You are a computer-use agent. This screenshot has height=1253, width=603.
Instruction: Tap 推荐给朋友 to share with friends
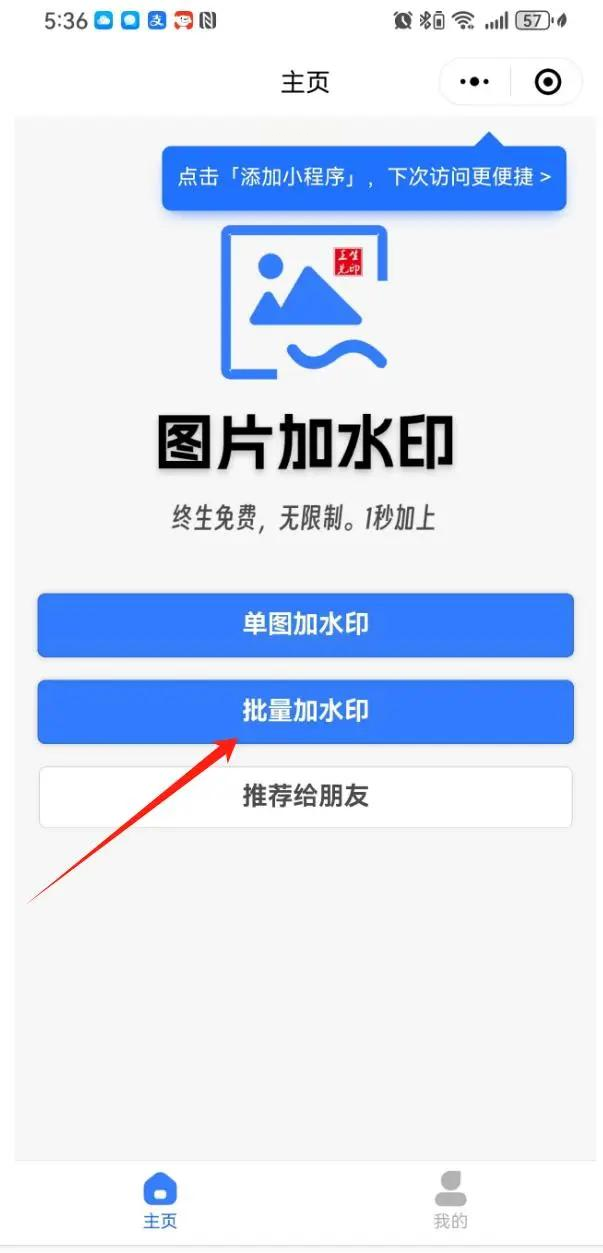[x=305, y=797]
